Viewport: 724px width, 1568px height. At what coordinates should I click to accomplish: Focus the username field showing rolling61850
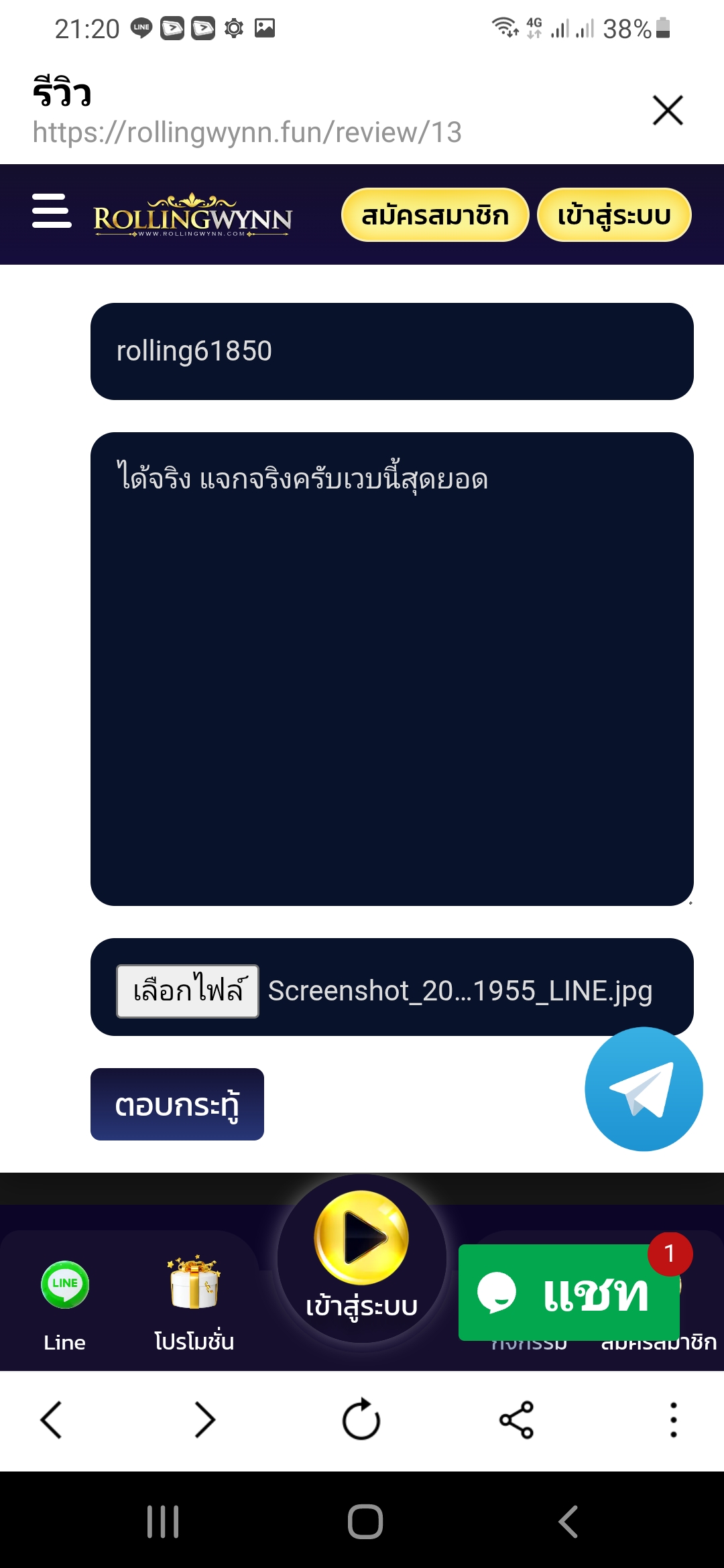(x=392, y=352)
